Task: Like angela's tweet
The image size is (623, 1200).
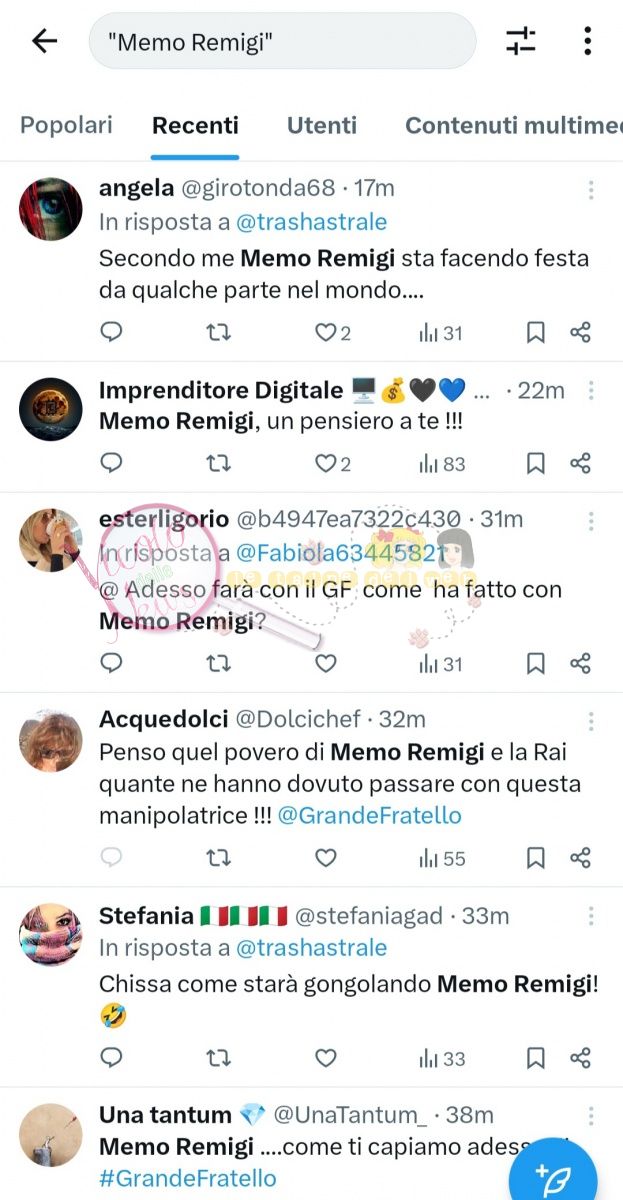Action: 326,333
